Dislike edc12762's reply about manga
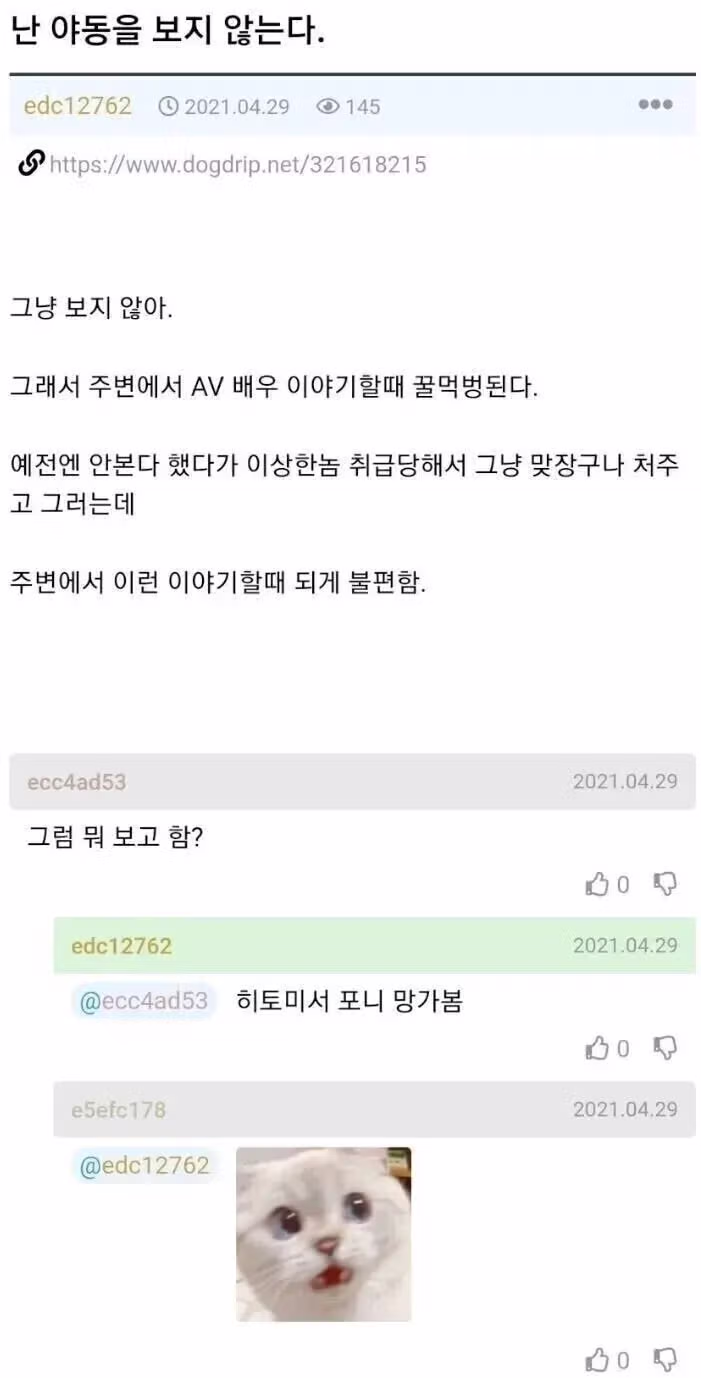This screenshot has height=1378, width=701. click(665, 1048)
